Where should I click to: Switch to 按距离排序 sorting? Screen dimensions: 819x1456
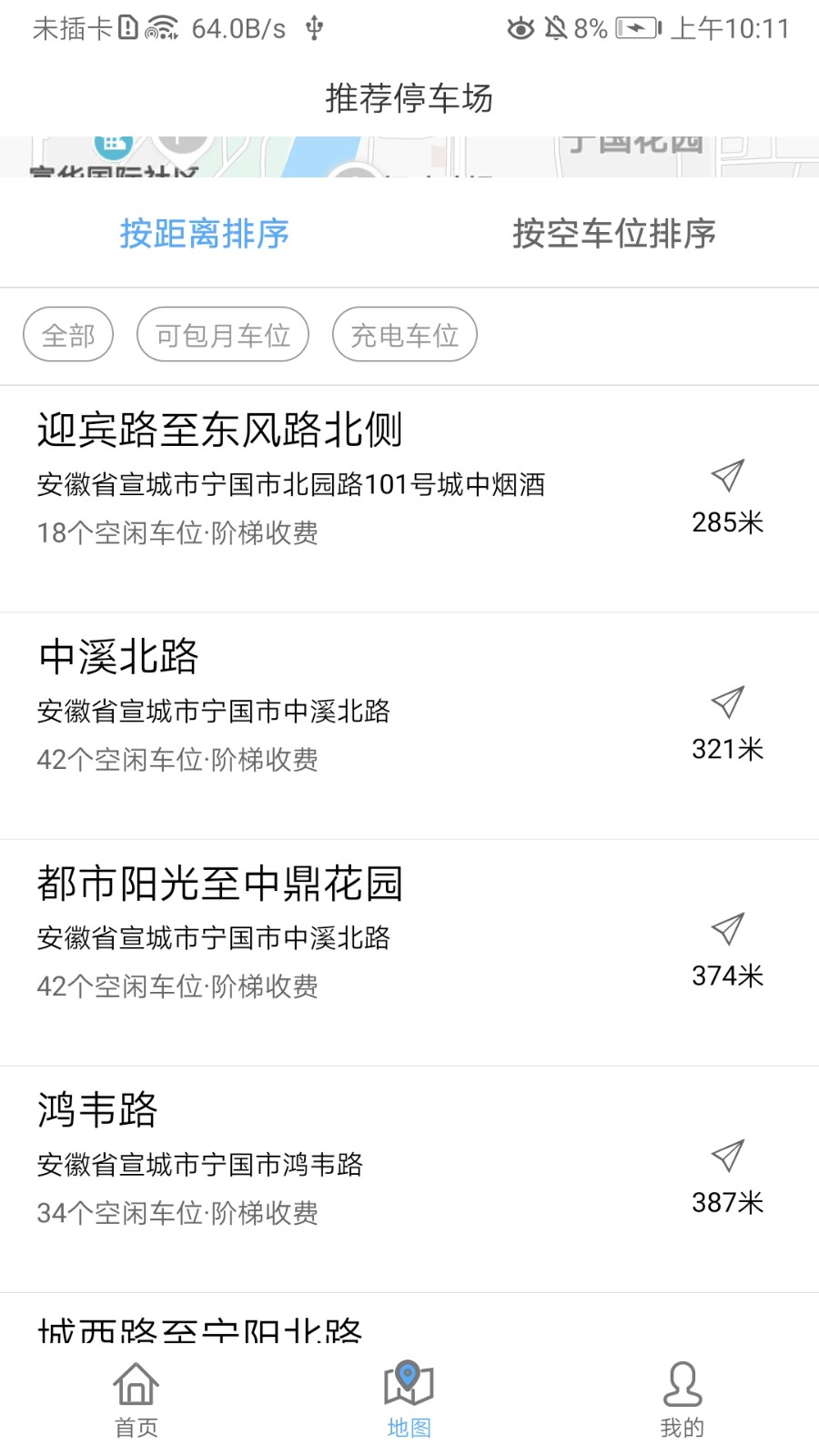pyautogui.click(x=205, y=234)
